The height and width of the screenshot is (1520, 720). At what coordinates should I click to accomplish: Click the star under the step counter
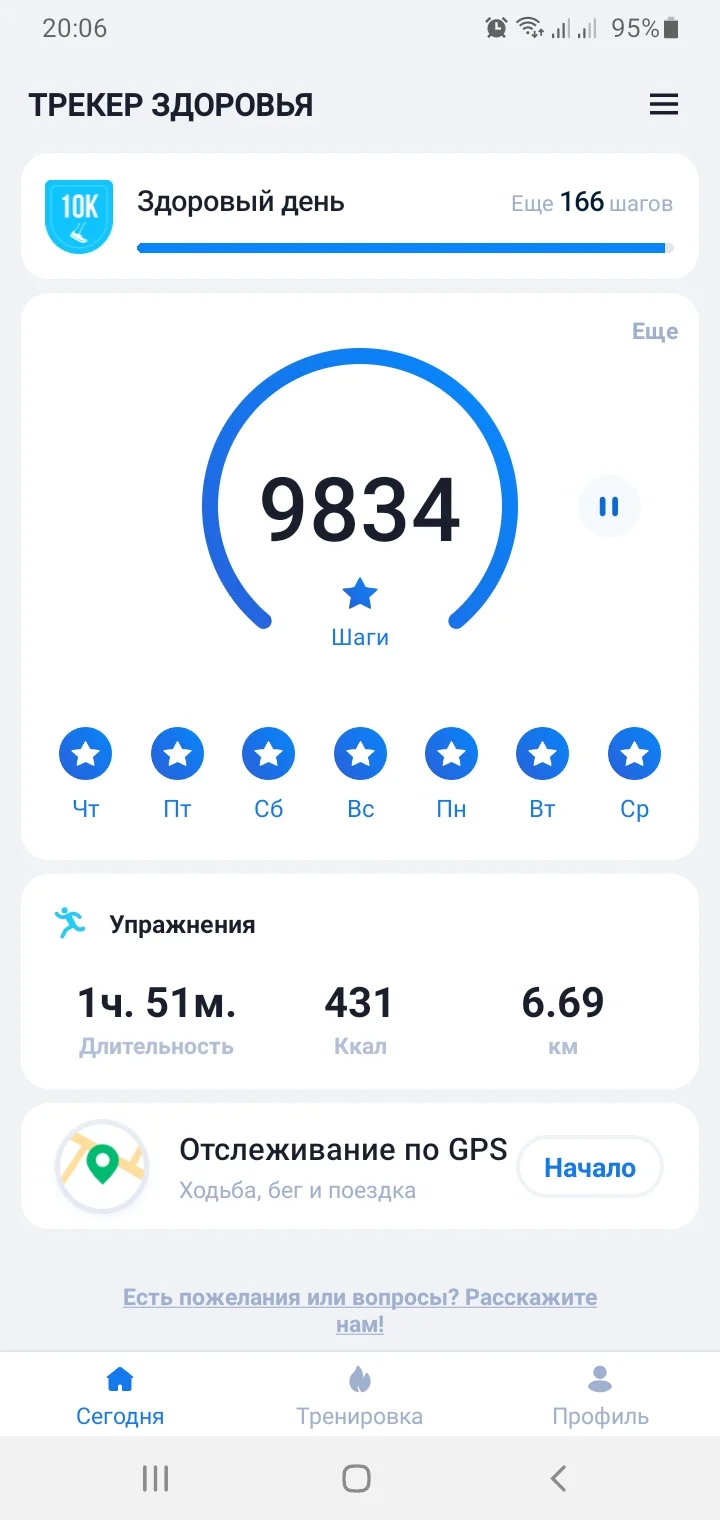coord(359,593)
